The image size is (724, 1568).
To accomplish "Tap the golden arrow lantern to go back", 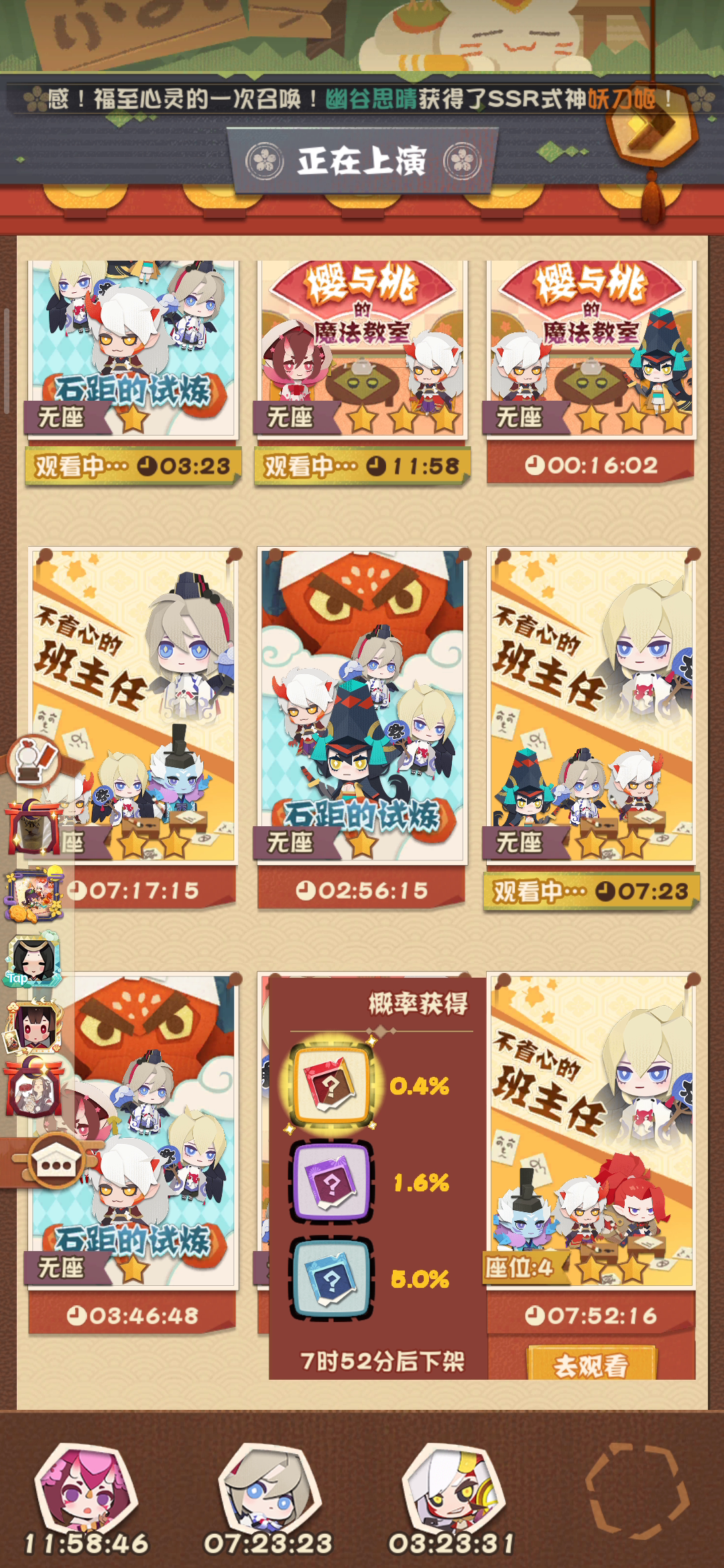I will 650,124.
